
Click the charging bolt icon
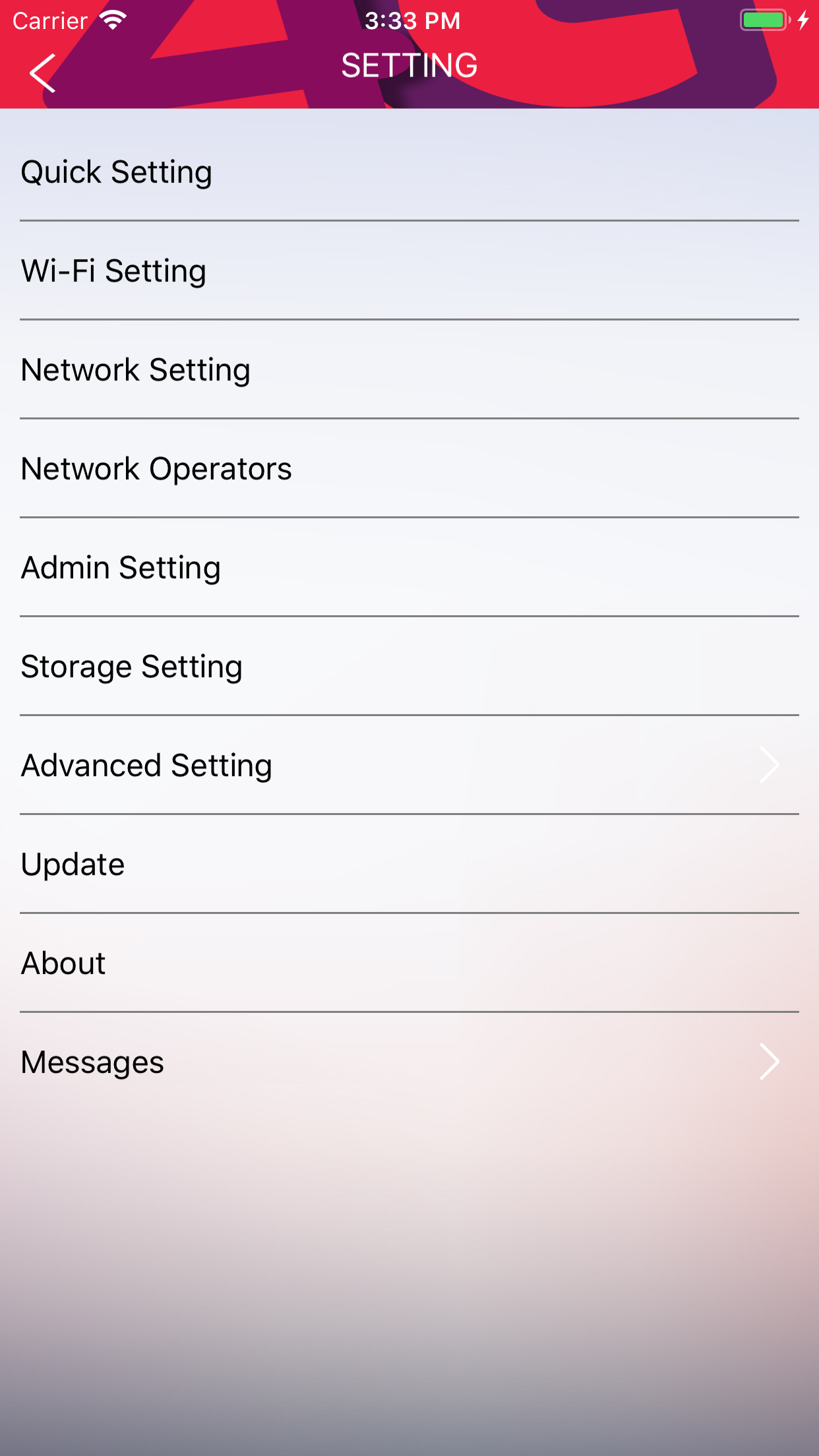pos(803,19)
